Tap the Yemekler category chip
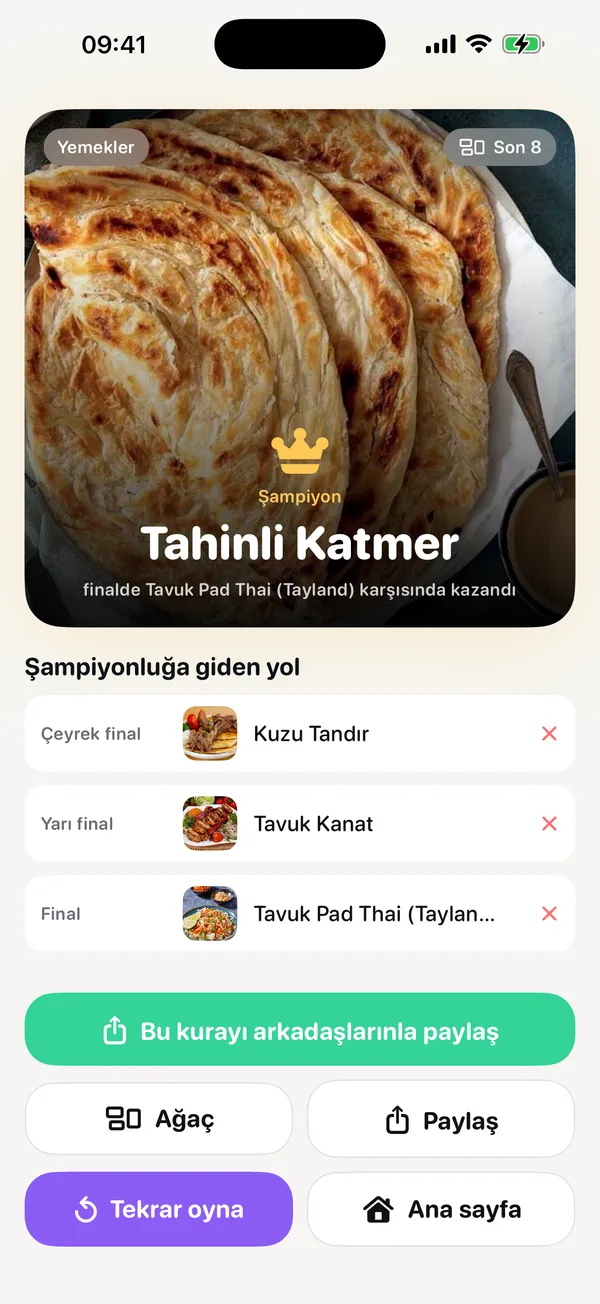 (x=96, y=147)
